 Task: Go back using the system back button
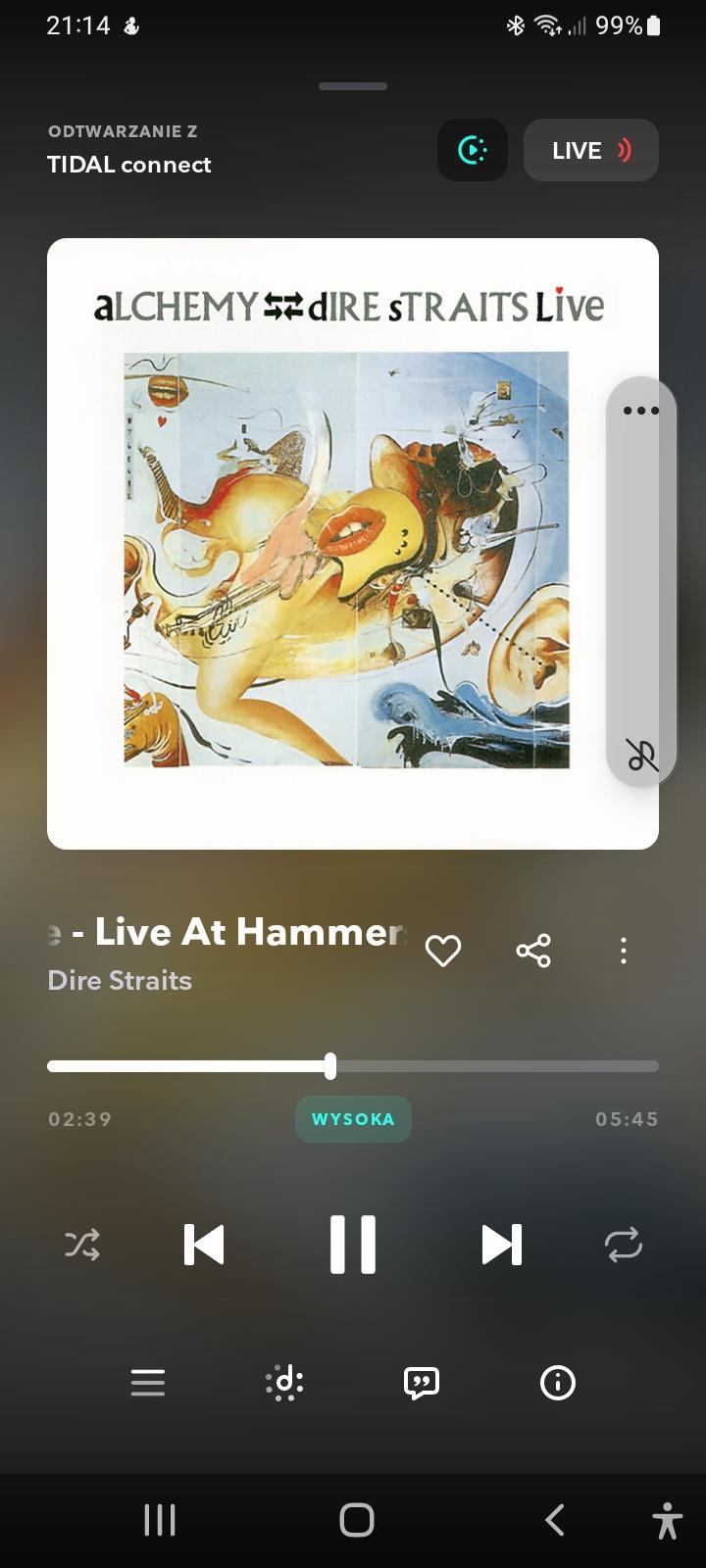click(x=555, y=1520)
